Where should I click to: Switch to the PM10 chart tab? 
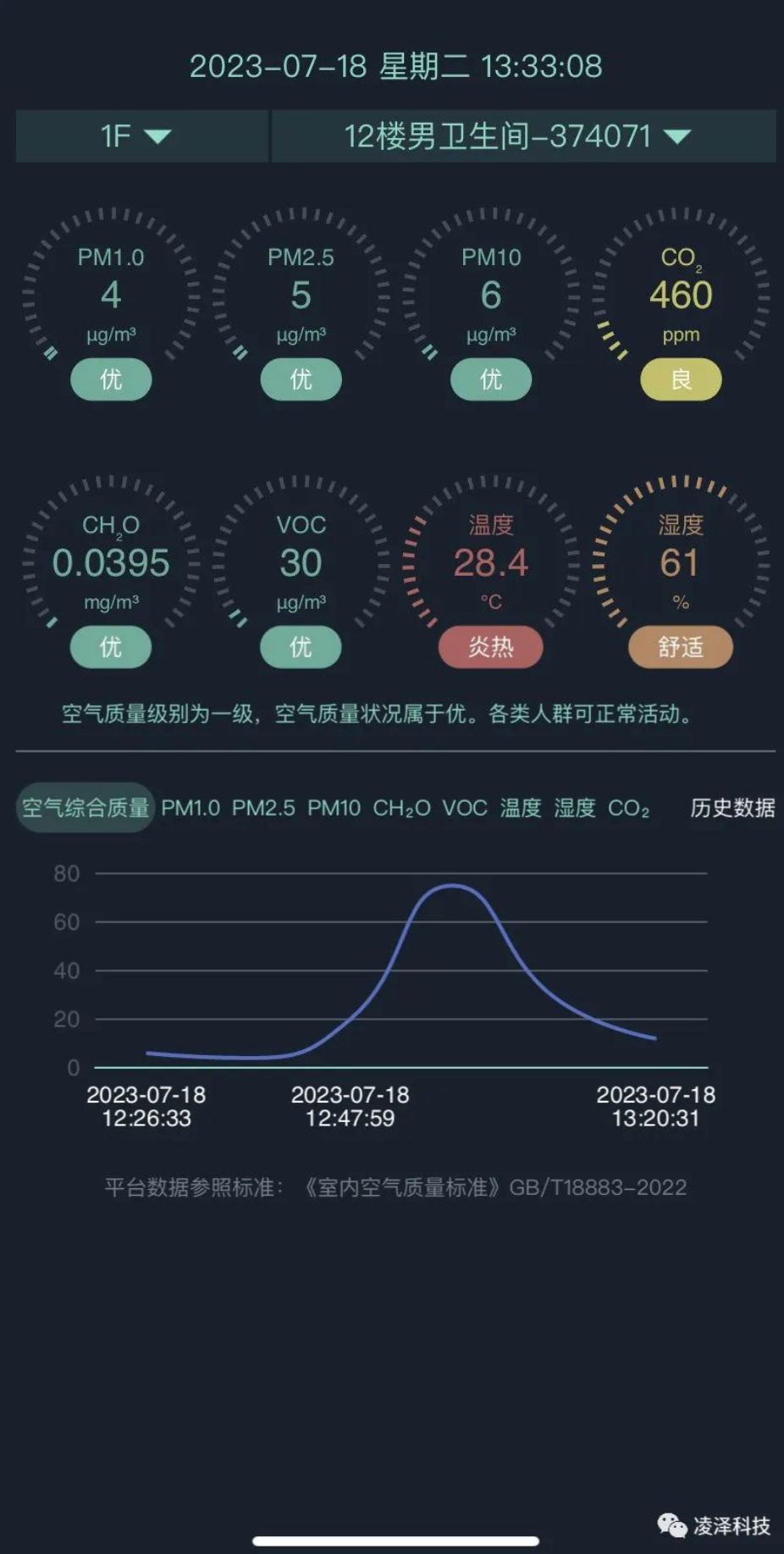pos(334,808)
